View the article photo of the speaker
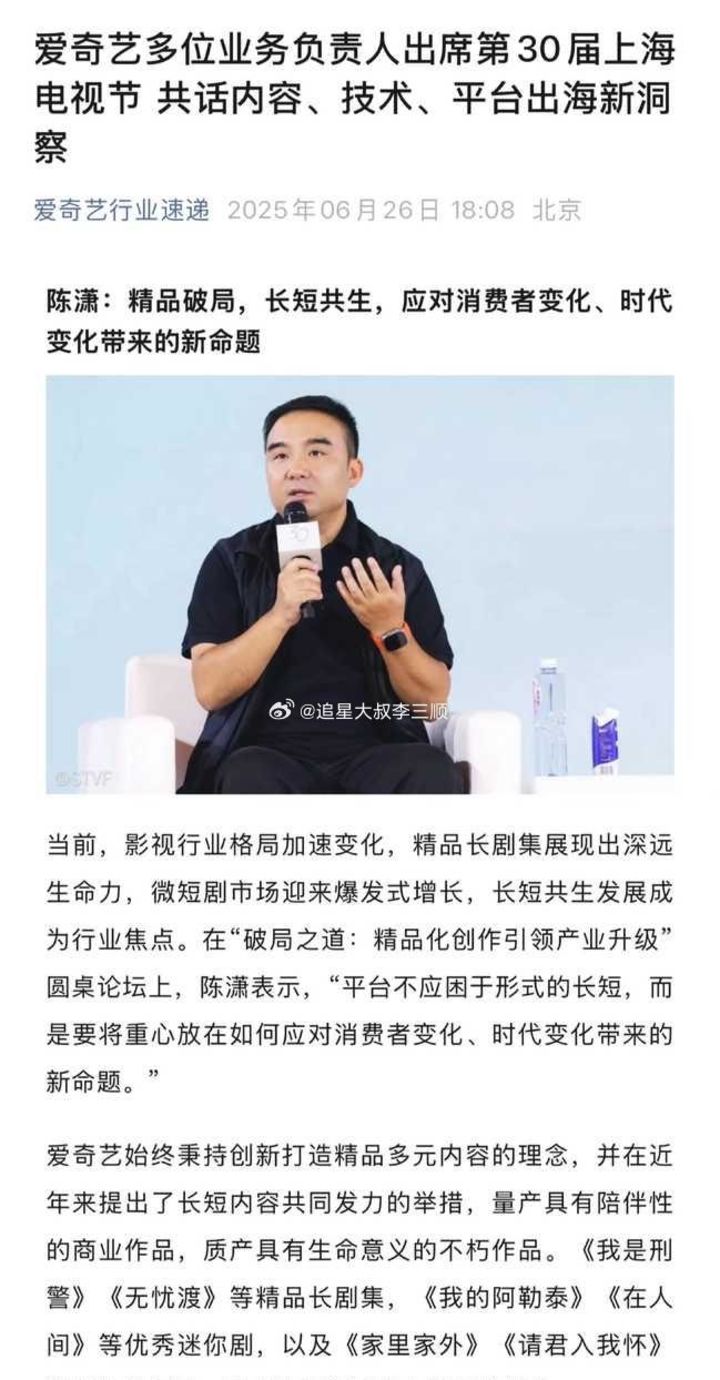720x1380 pixels. [x=360, y=585]
